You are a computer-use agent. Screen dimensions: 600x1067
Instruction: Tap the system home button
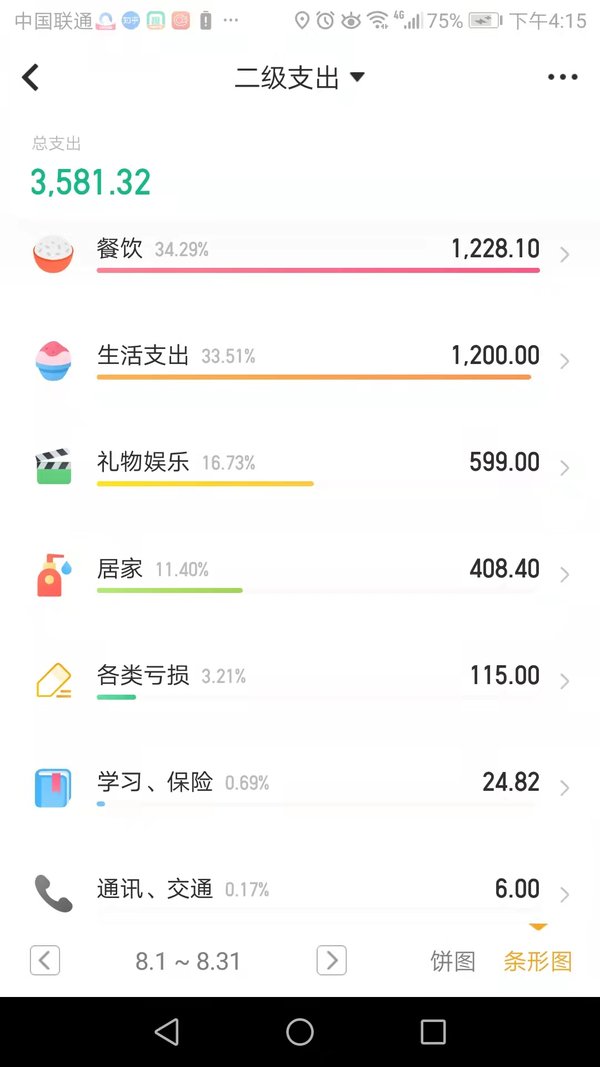(x=300, y=1032)
